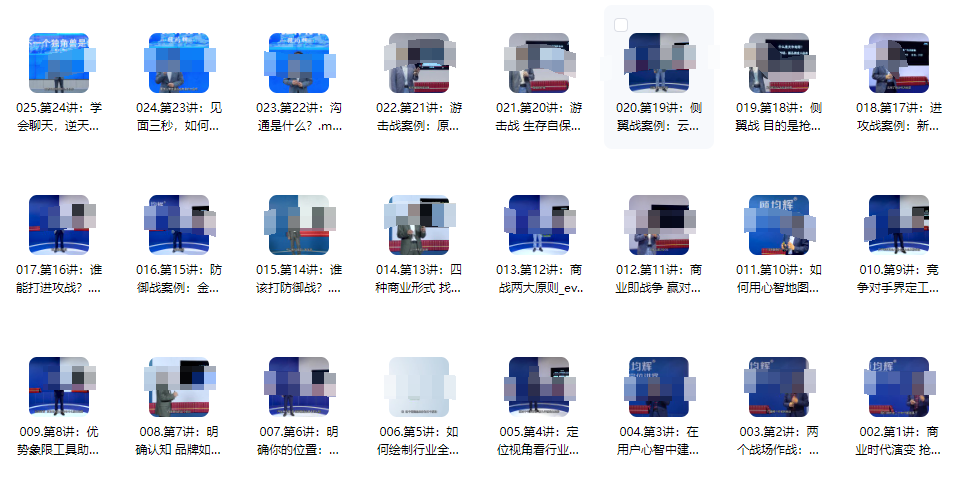Open video 024.第23讲：见面三秒
The image size is (958, 484).
pos(179,64)
